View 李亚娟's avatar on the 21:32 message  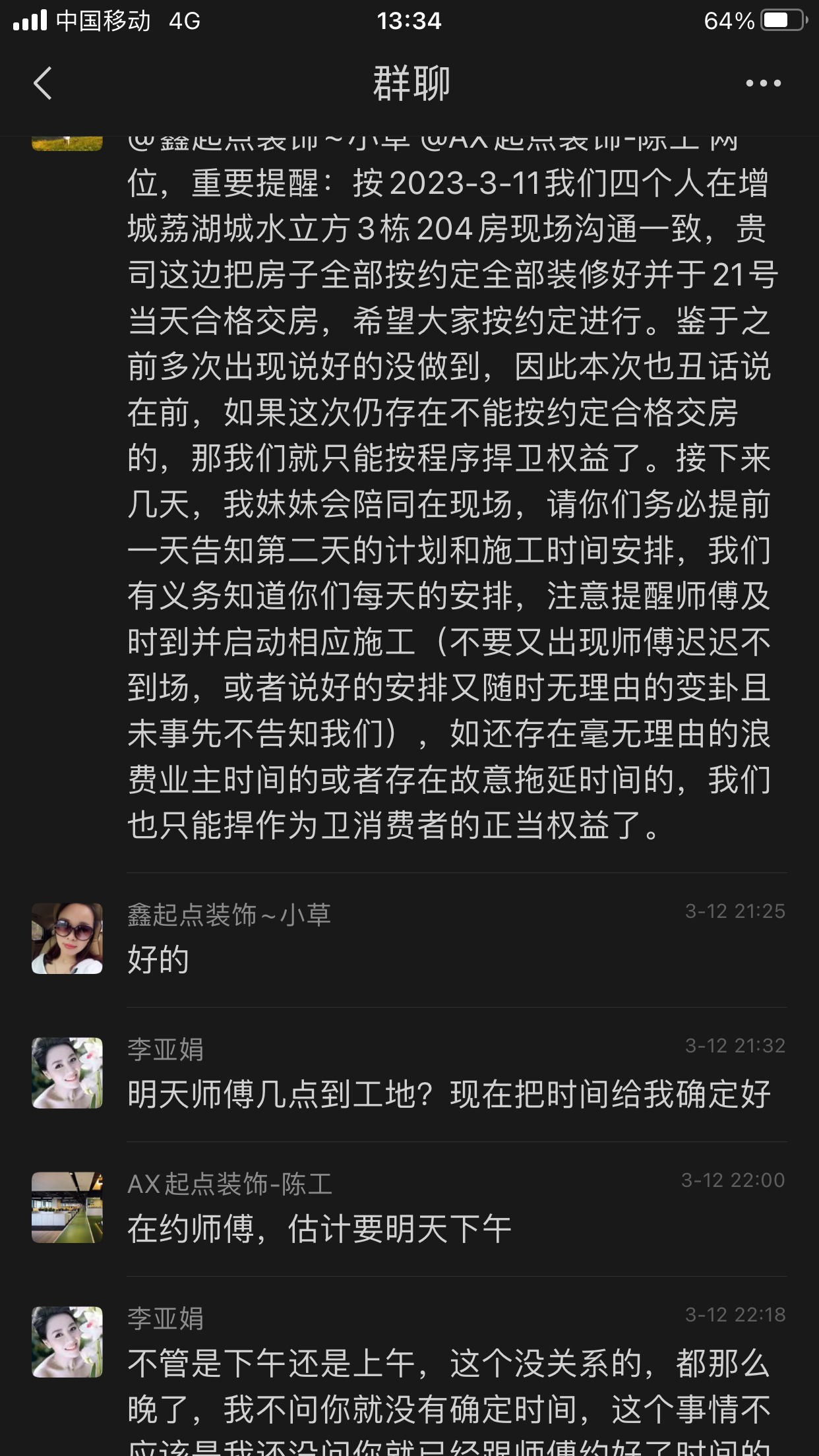pos(67,1073)
